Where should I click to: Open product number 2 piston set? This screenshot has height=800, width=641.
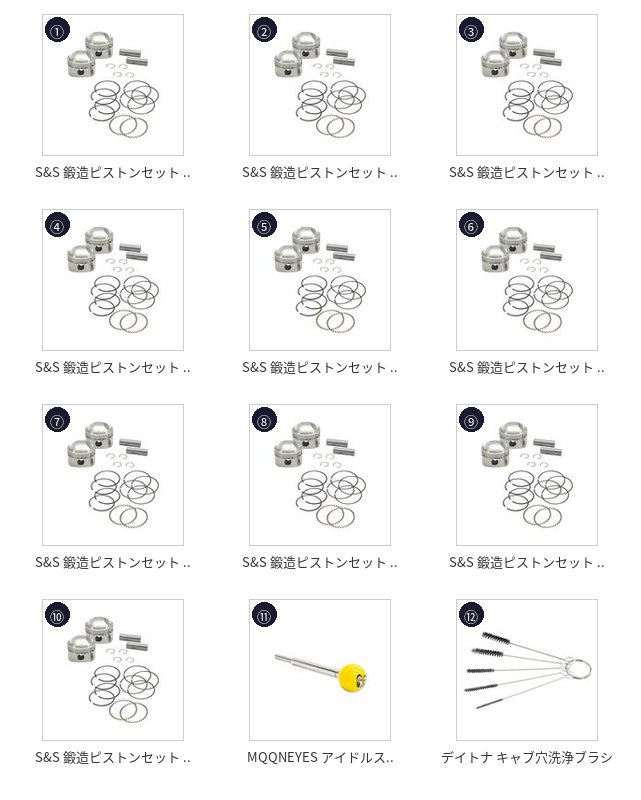click(x=320, y=85)
